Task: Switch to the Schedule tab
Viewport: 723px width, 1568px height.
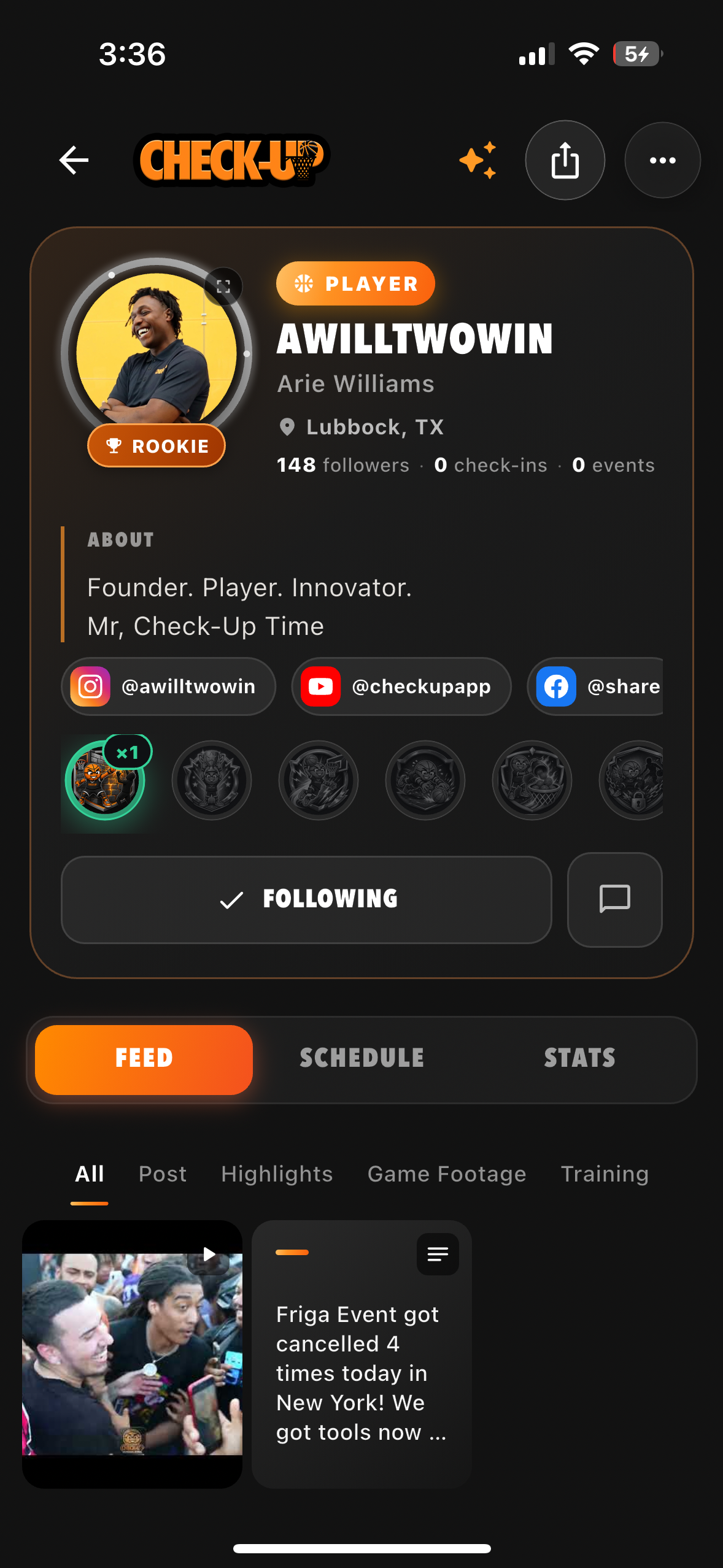Action: coord(361,1059)
